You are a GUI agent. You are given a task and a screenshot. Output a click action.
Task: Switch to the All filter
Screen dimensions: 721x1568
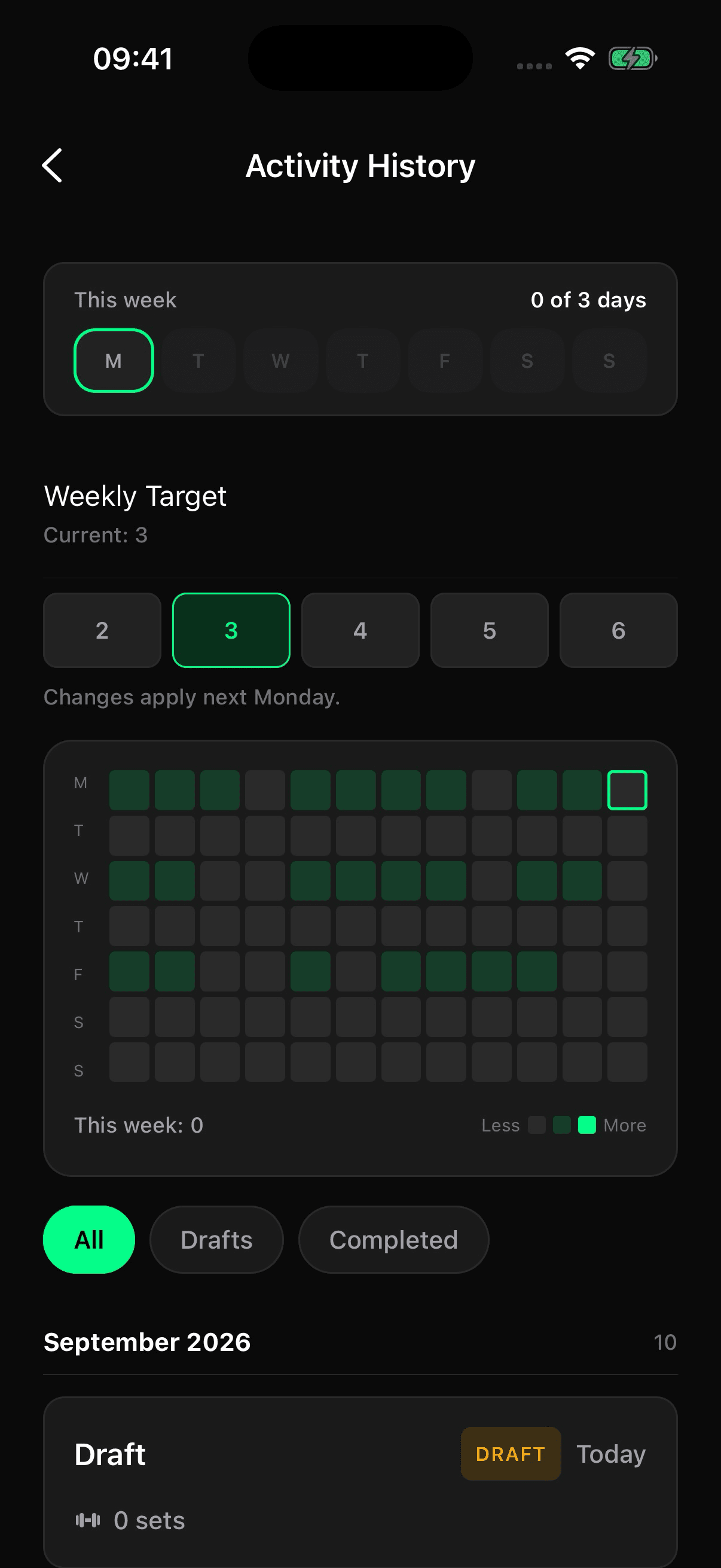click(89, 1240)
